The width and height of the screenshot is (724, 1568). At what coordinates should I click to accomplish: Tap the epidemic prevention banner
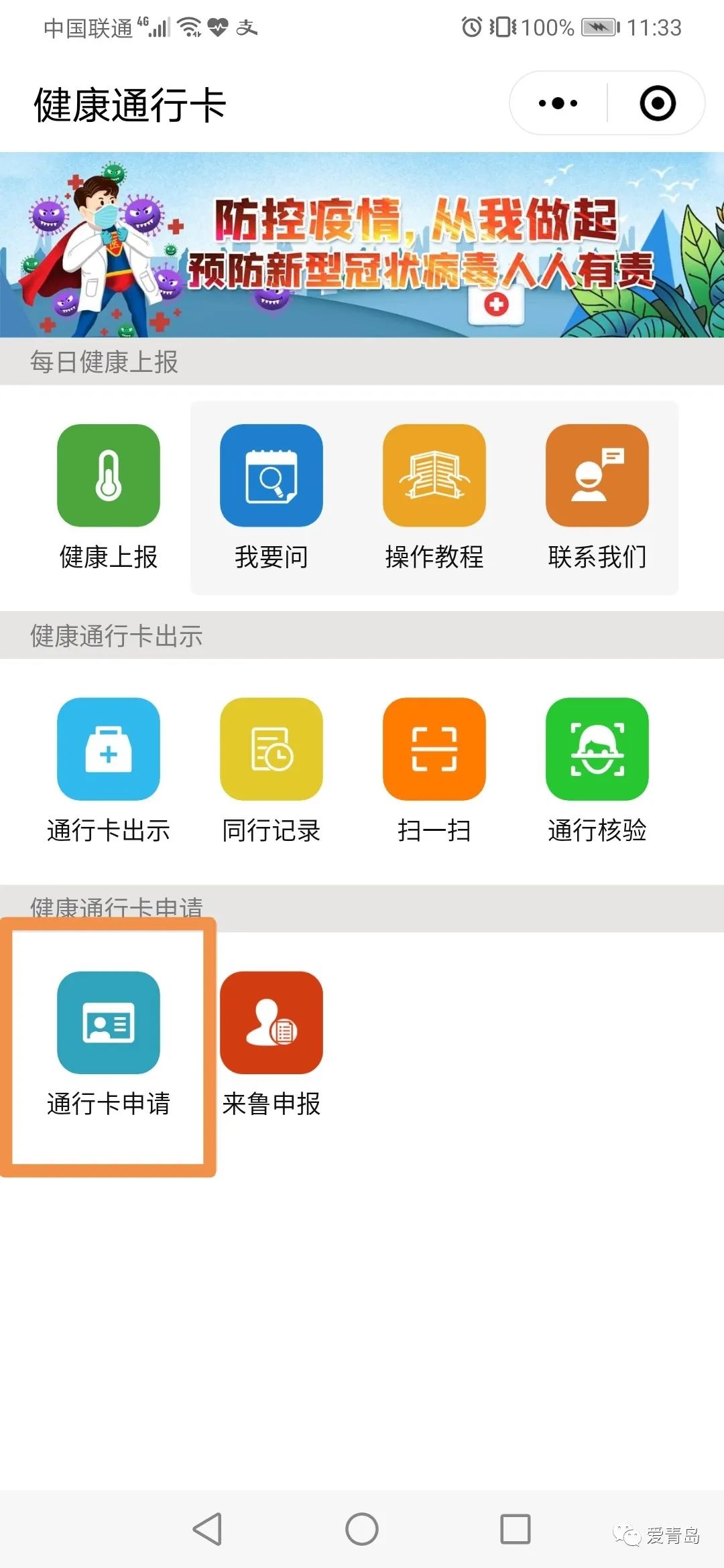point(362,245)
